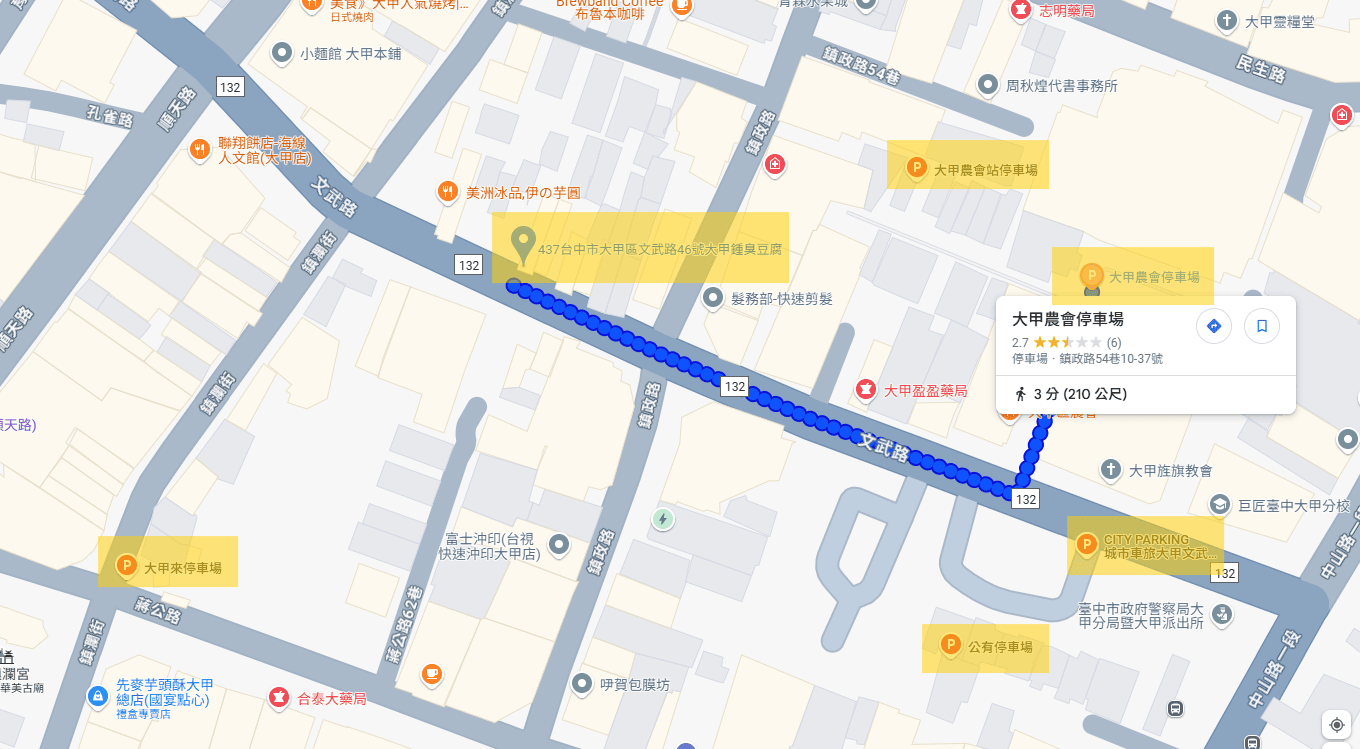View 大甲盈盈藥局 pharmacy on map
The height and width of the screenshot is (749, 1360).
(866, 390)
